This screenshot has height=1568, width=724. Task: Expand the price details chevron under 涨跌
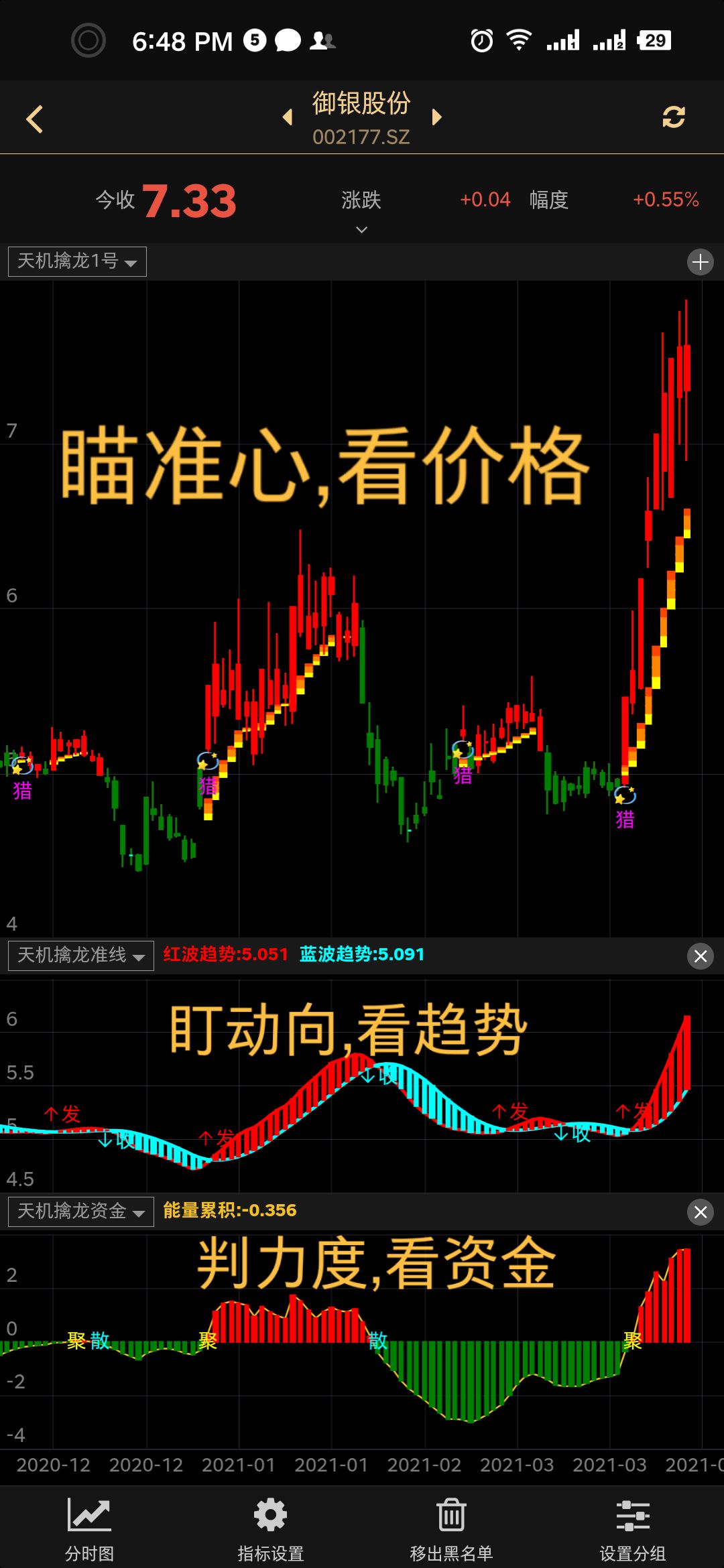[x=361, y=230]
